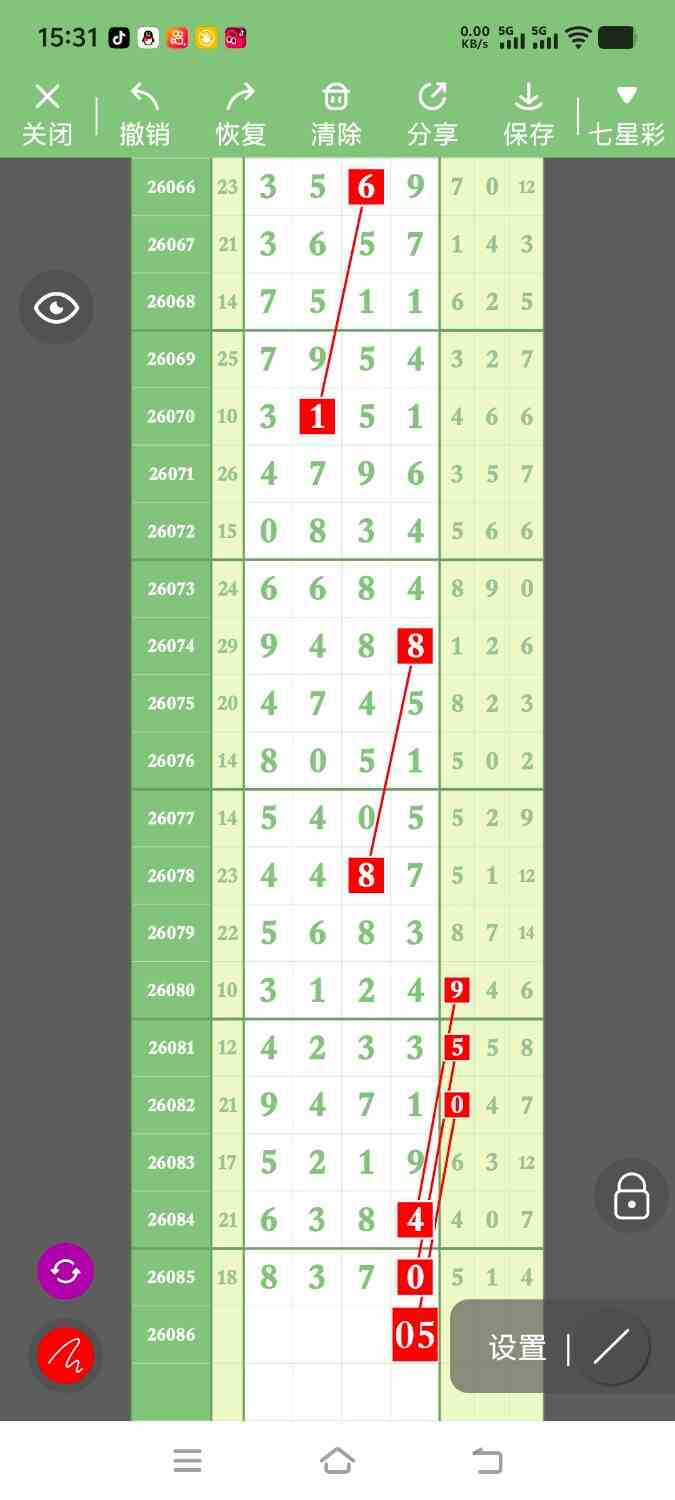Choose the straight line drawing tool
The image size is (675, 1500).
[x=612, y=1347]
